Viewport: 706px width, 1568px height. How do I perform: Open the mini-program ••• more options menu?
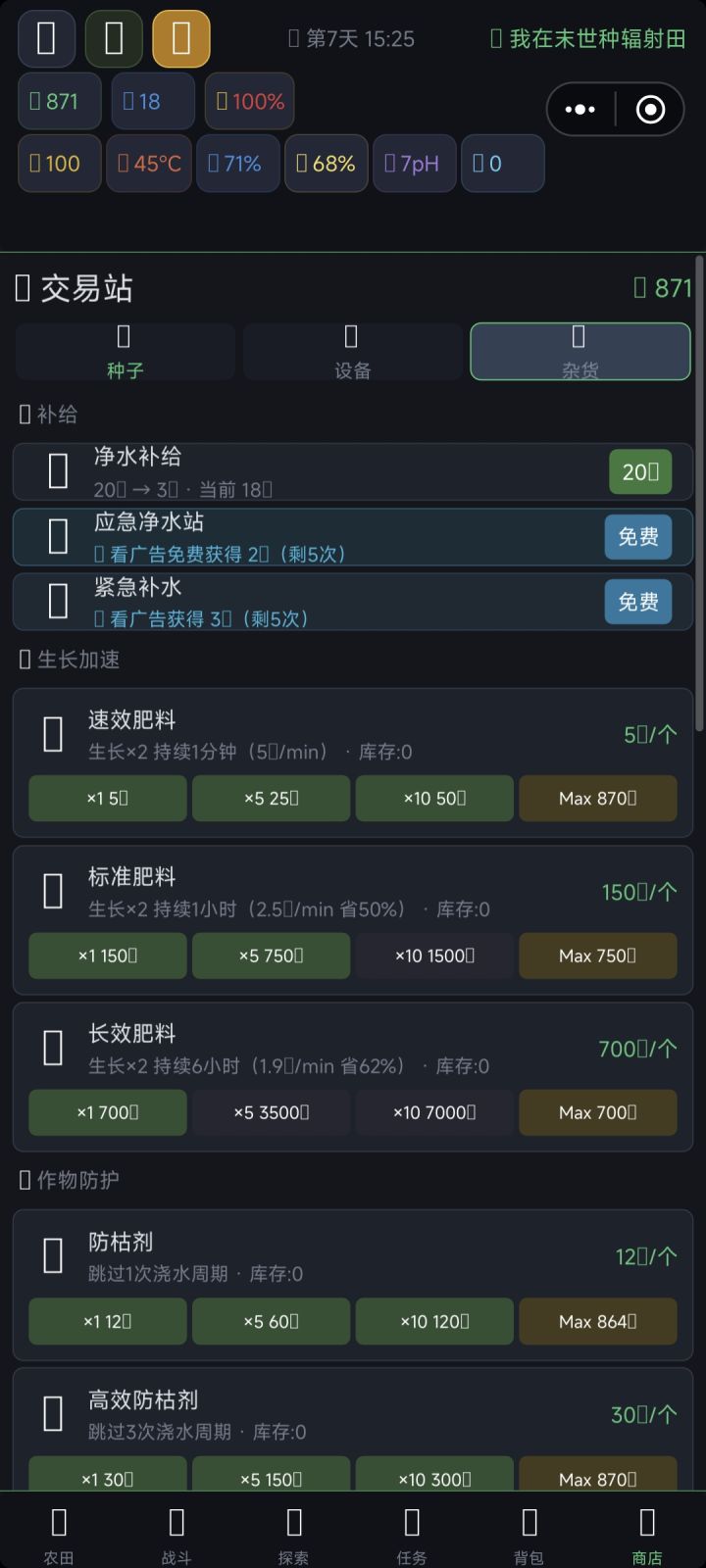580,110
